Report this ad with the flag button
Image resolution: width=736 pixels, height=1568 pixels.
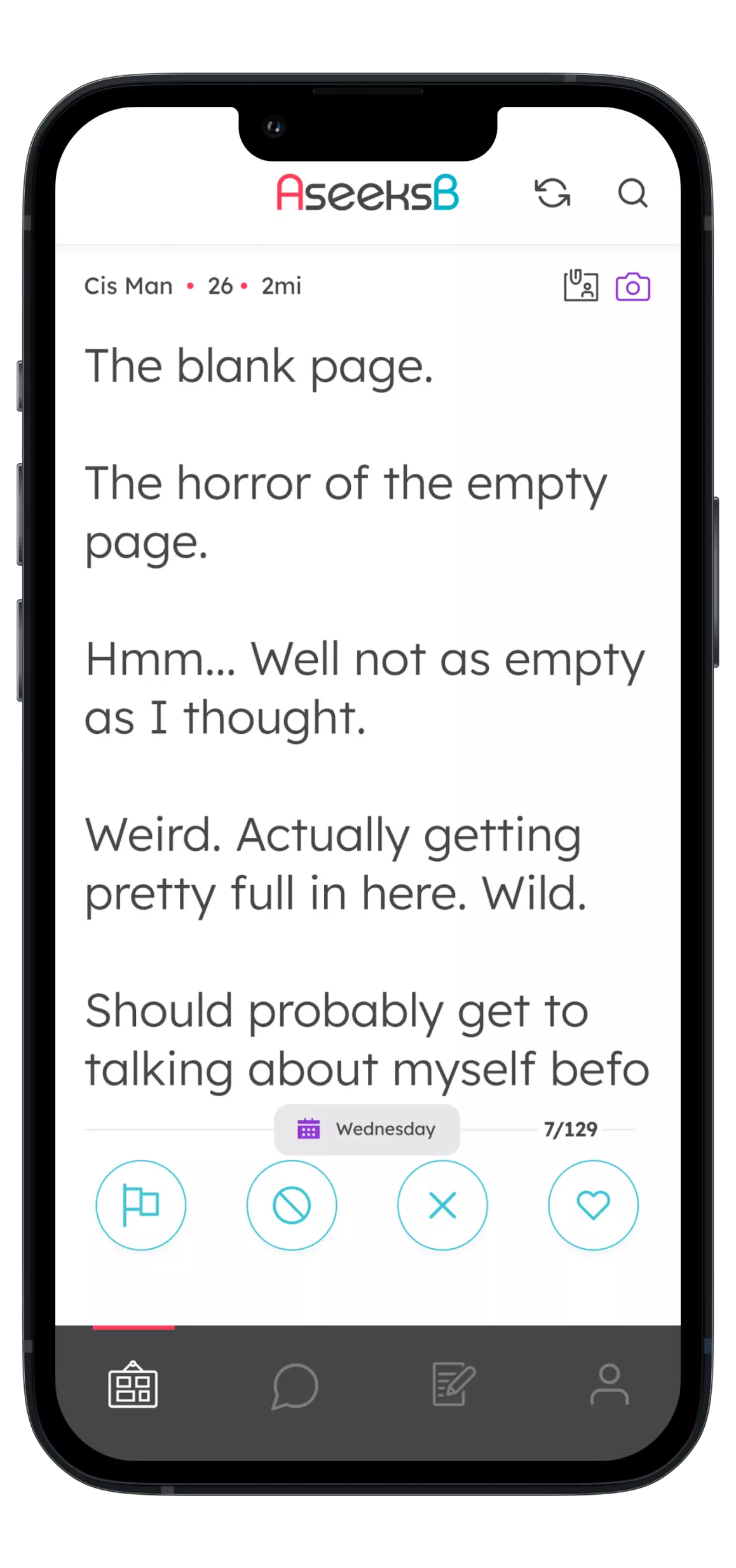141,1205
